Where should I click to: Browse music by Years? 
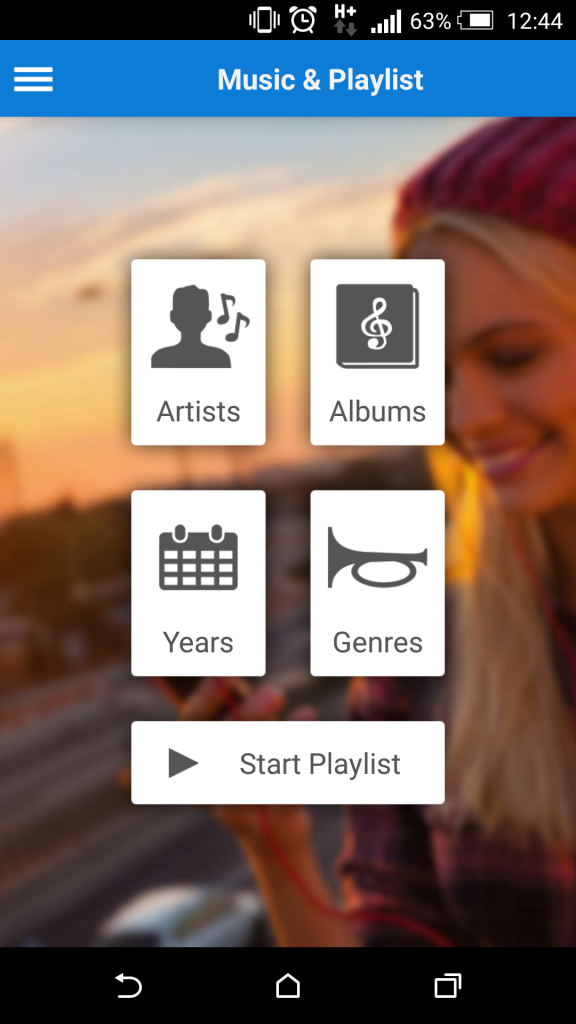point(199,583)
